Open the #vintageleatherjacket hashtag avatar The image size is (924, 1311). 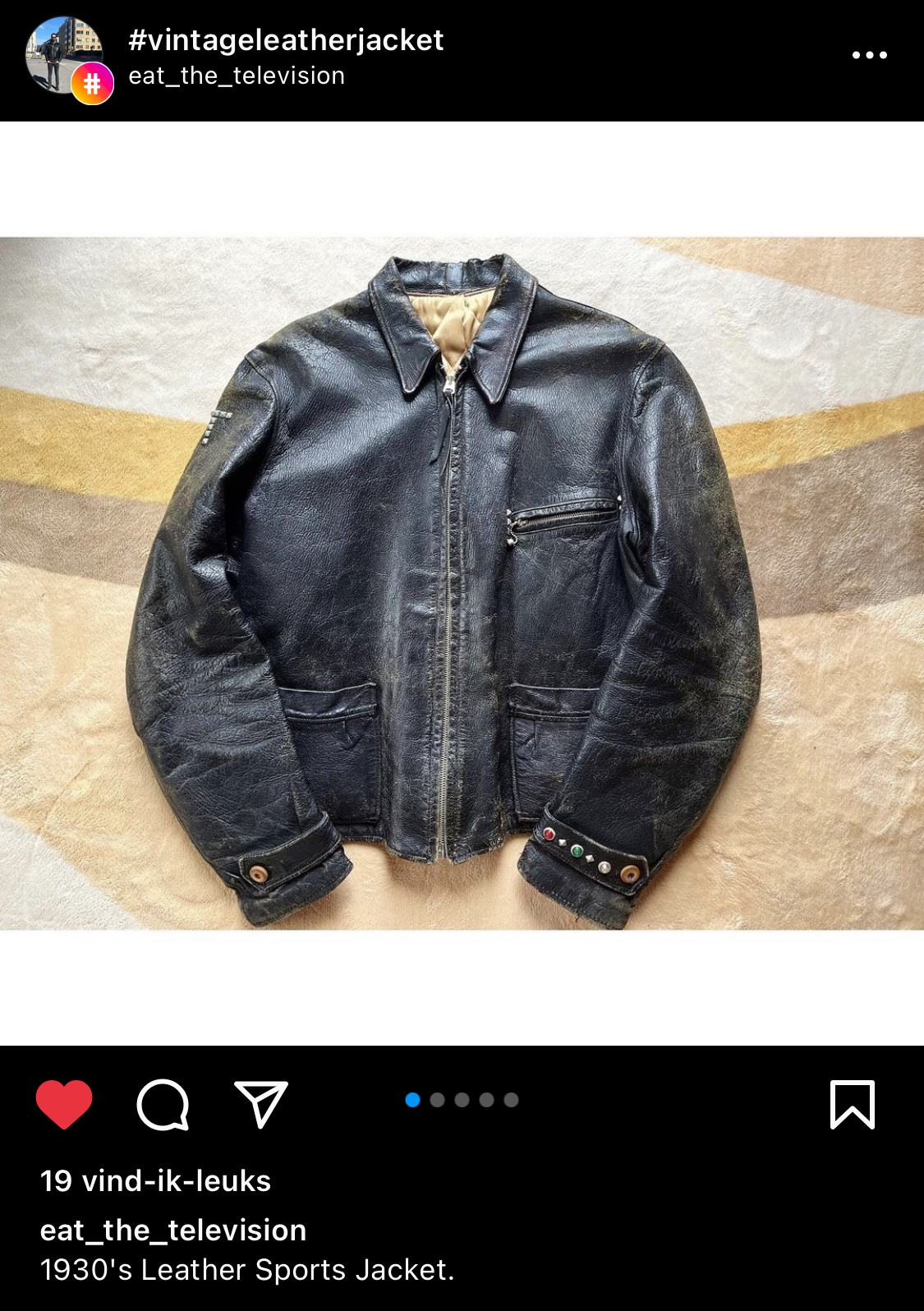tap(66, 57)
